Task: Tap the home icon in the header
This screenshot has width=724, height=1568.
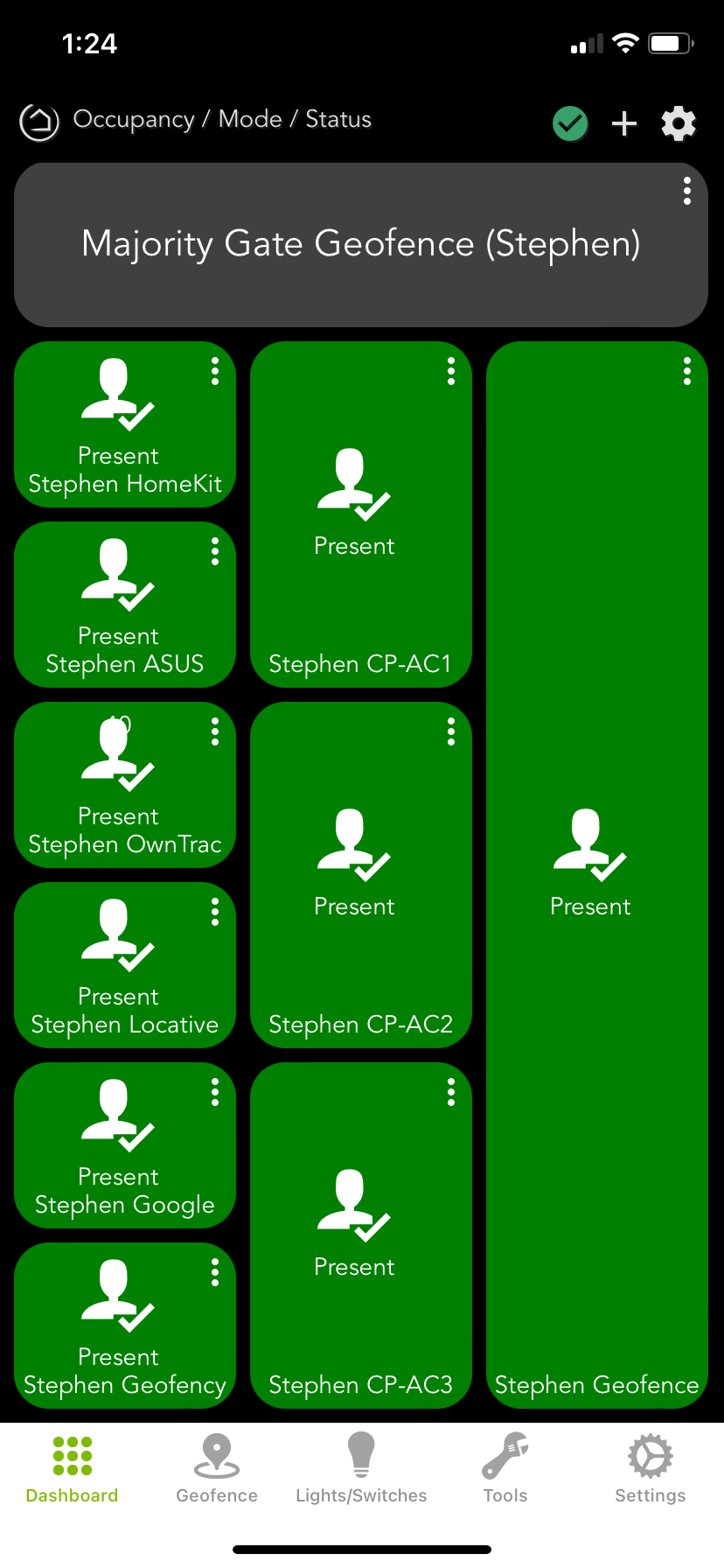Action: [x=39, y=122]
